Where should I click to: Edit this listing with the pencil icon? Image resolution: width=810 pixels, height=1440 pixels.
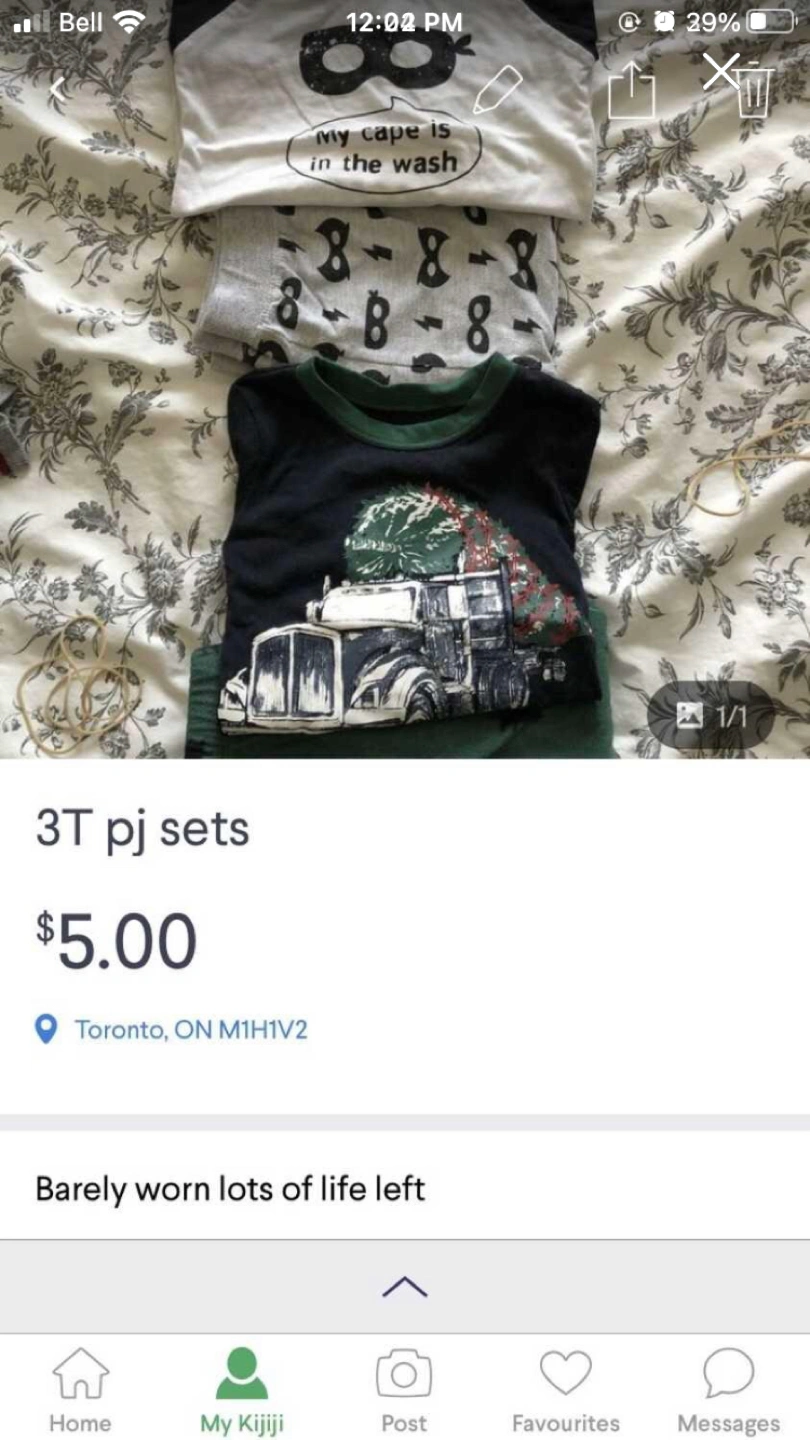click(x=497, y=90)
